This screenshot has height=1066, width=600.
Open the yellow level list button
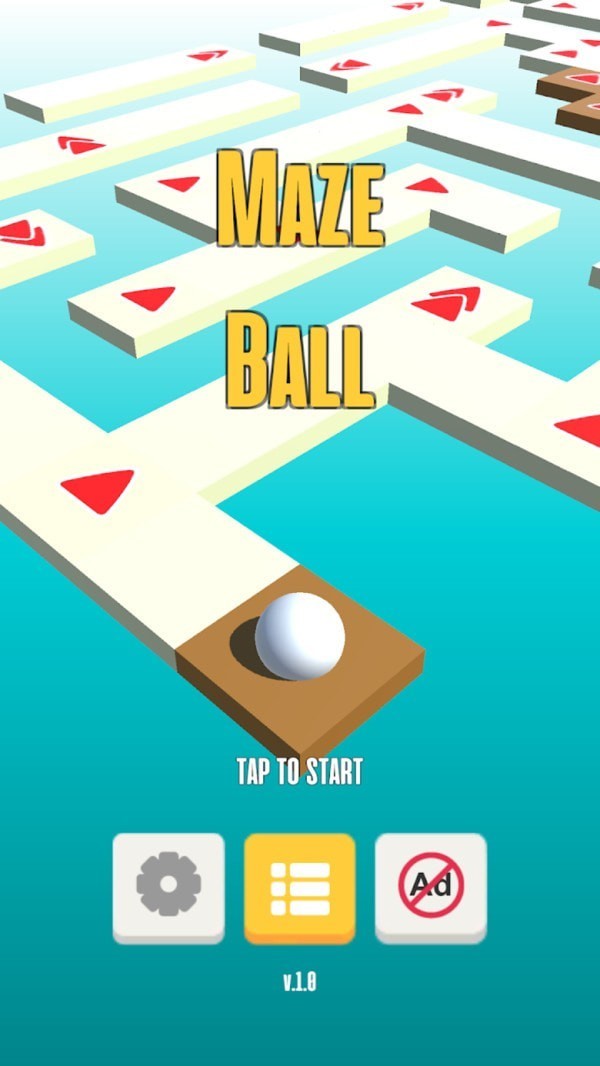coord(300,885)
